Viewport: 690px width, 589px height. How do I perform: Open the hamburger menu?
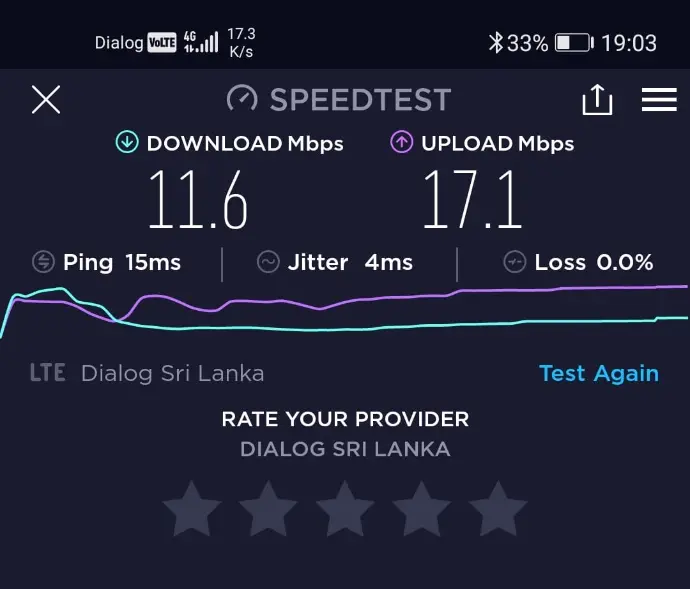[x=659, y=100]
